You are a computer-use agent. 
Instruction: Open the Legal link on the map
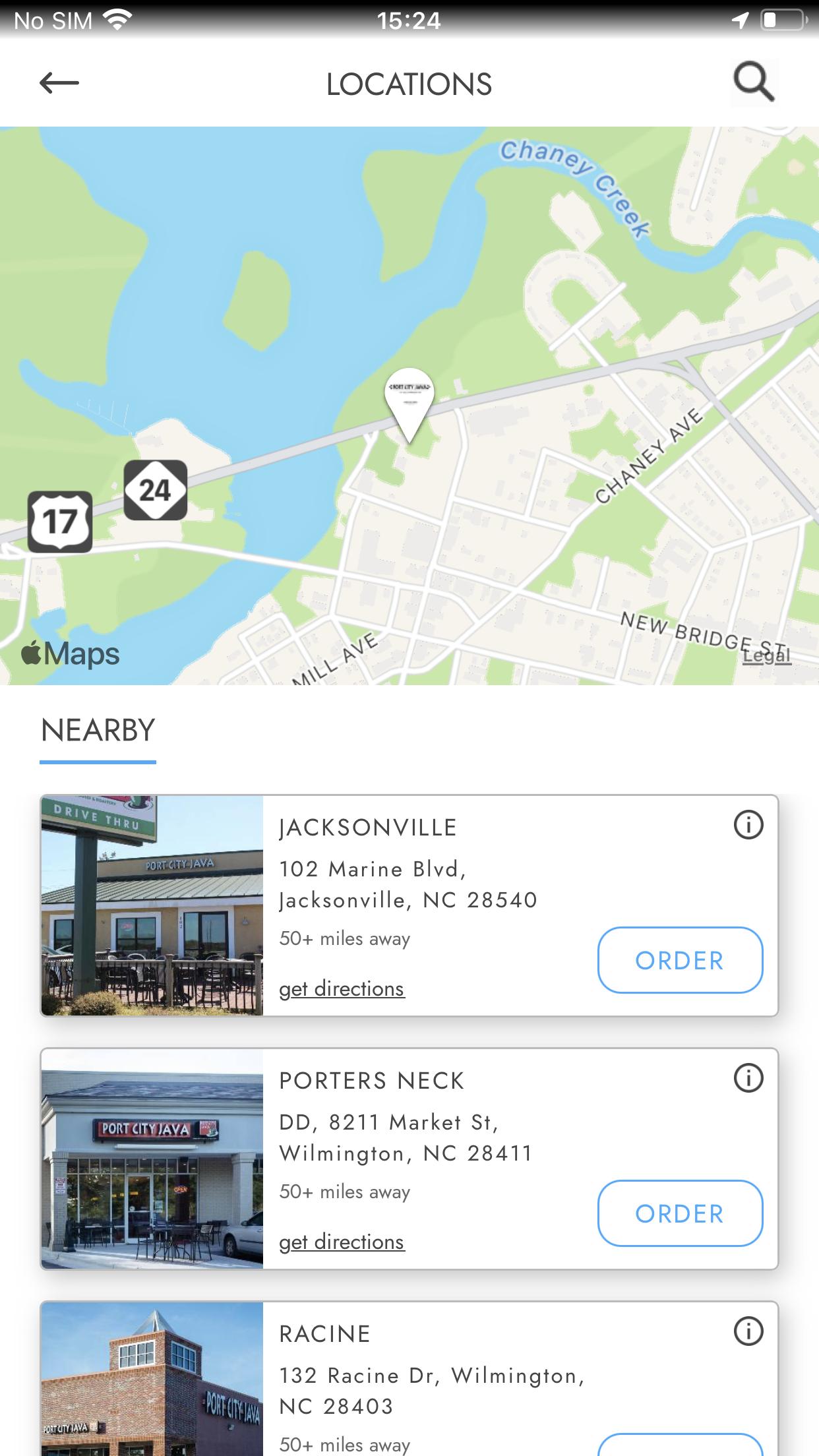tap(766, 655)
